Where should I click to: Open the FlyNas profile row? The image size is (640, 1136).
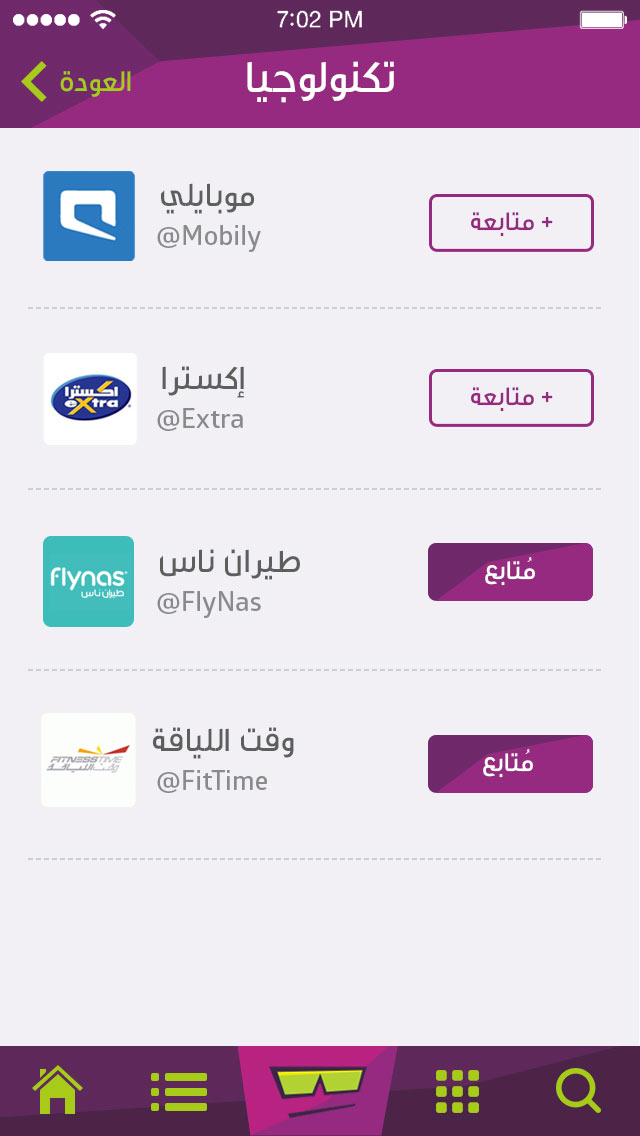(x=315, y=580)
